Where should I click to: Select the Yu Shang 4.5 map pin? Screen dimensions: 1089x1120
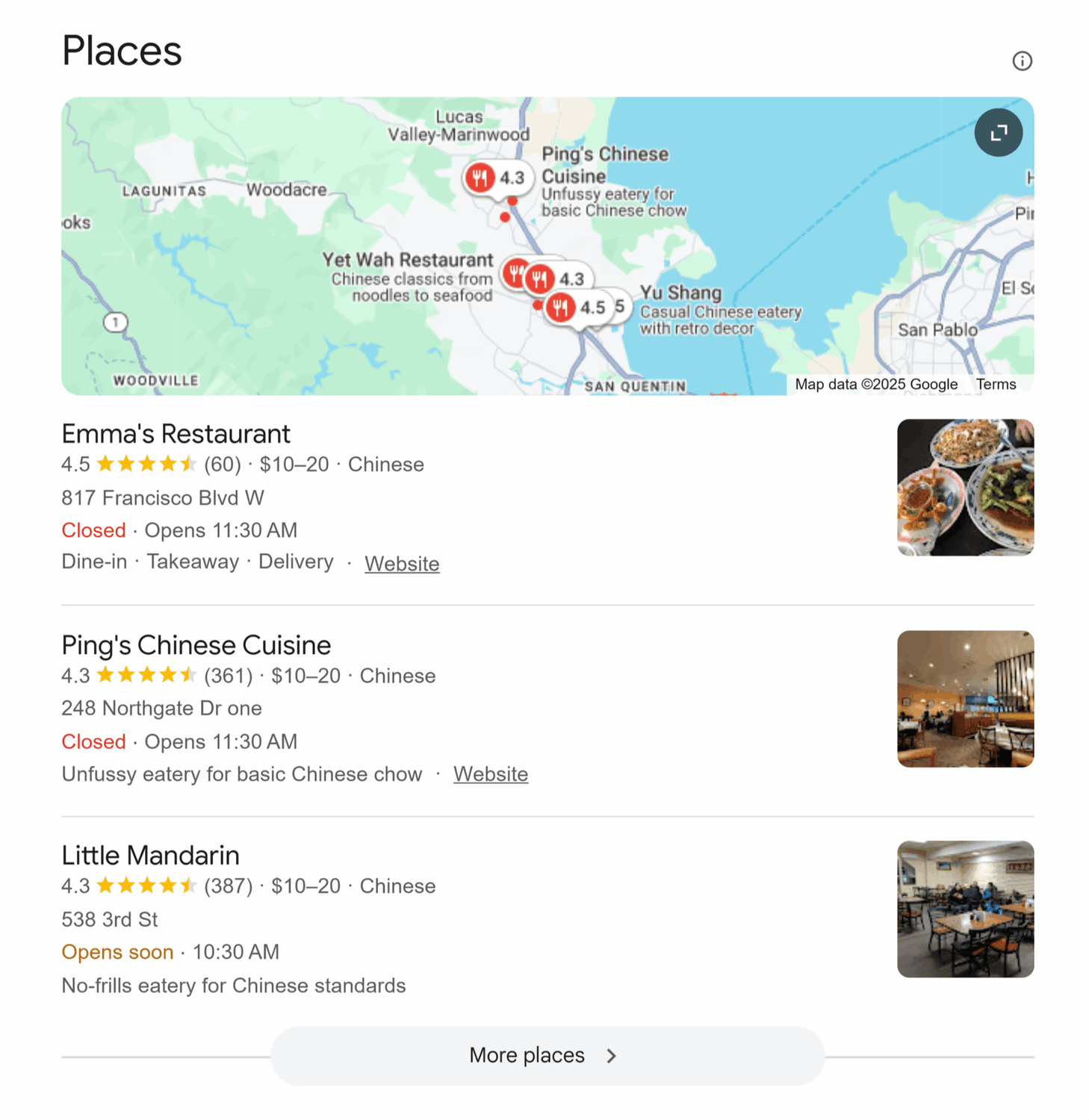point(578,307)
